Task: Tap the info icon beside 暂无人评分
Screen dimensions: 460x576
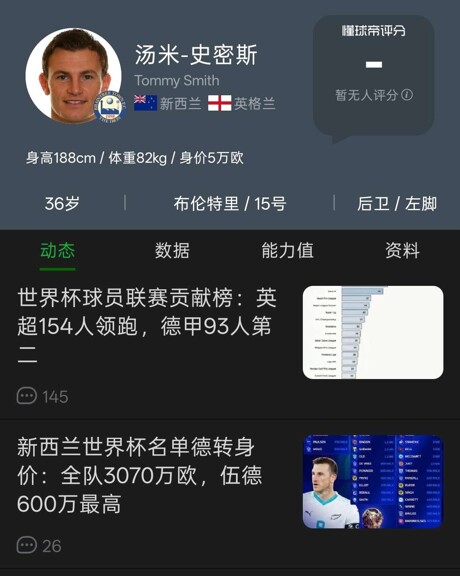Action: (407, 95)
